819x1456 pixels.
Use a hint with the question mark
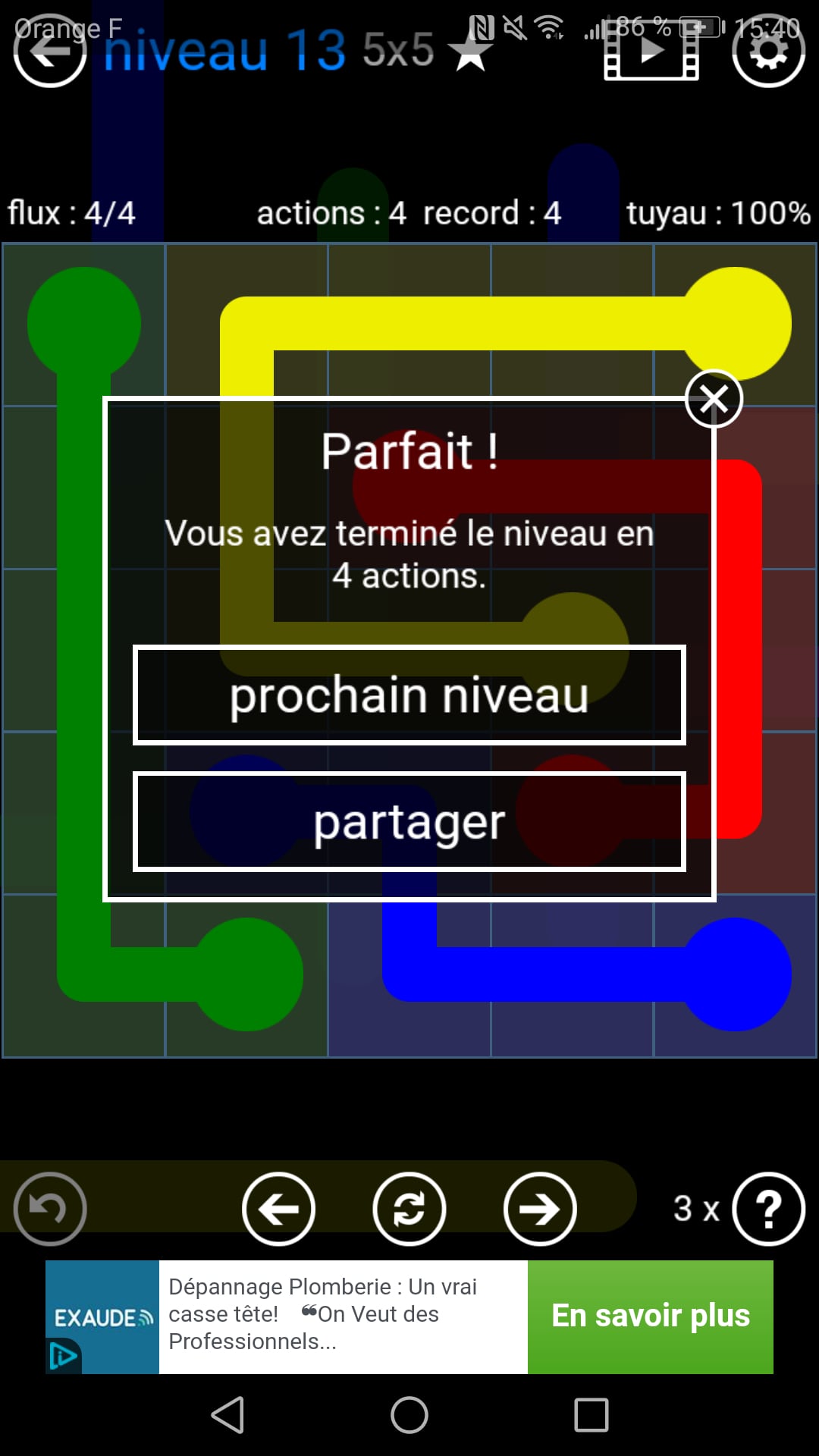pos(768,1209)
